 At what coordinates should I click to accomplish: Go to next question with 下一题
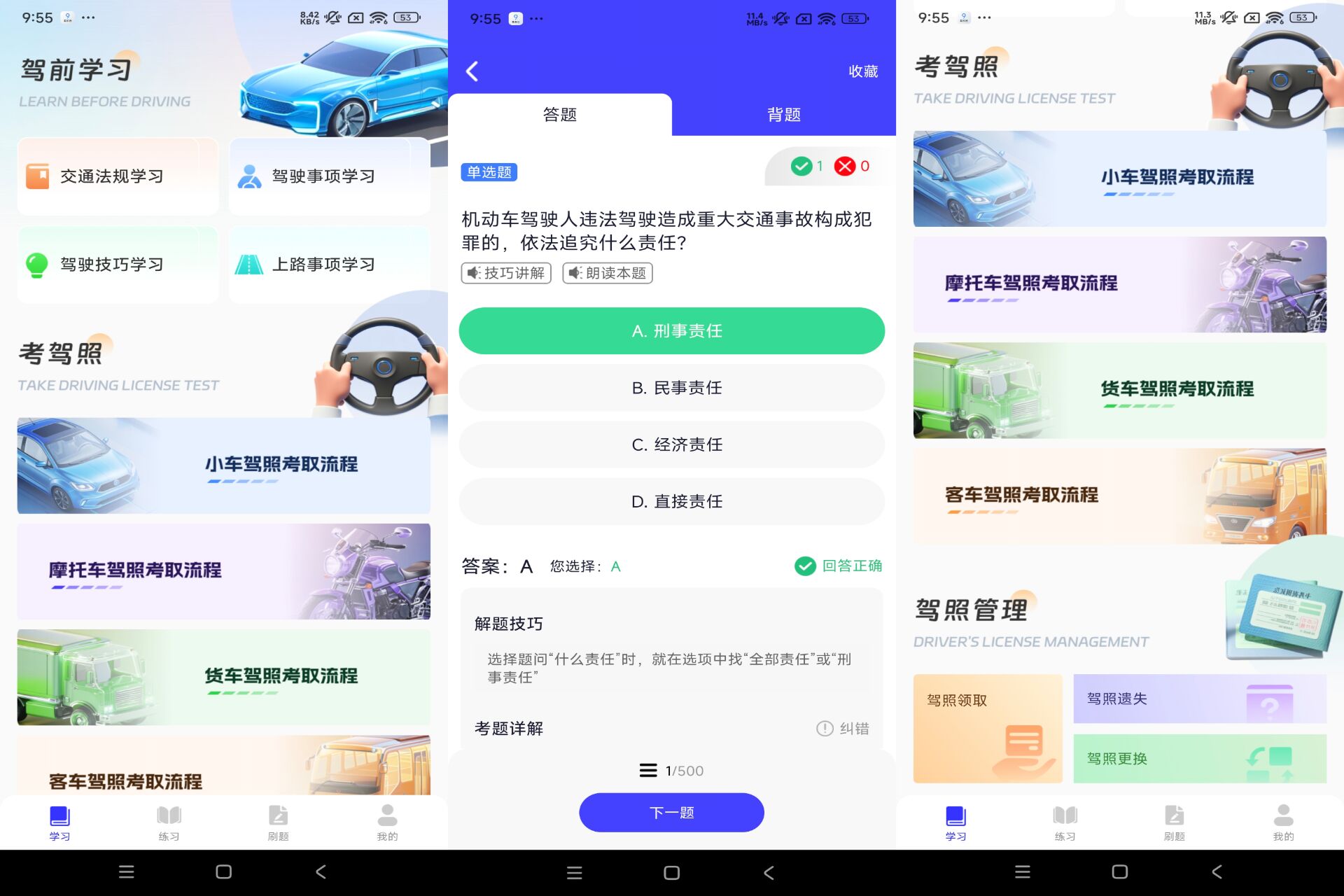point(671,813)
